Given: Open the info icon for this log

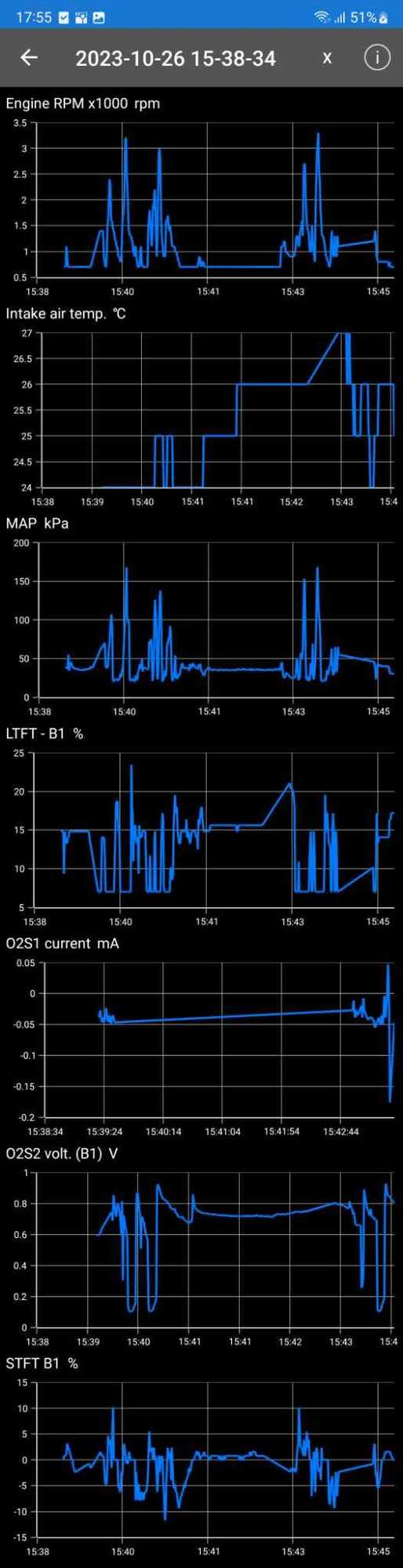Looking at the screenshot, I should coord(377,57).
